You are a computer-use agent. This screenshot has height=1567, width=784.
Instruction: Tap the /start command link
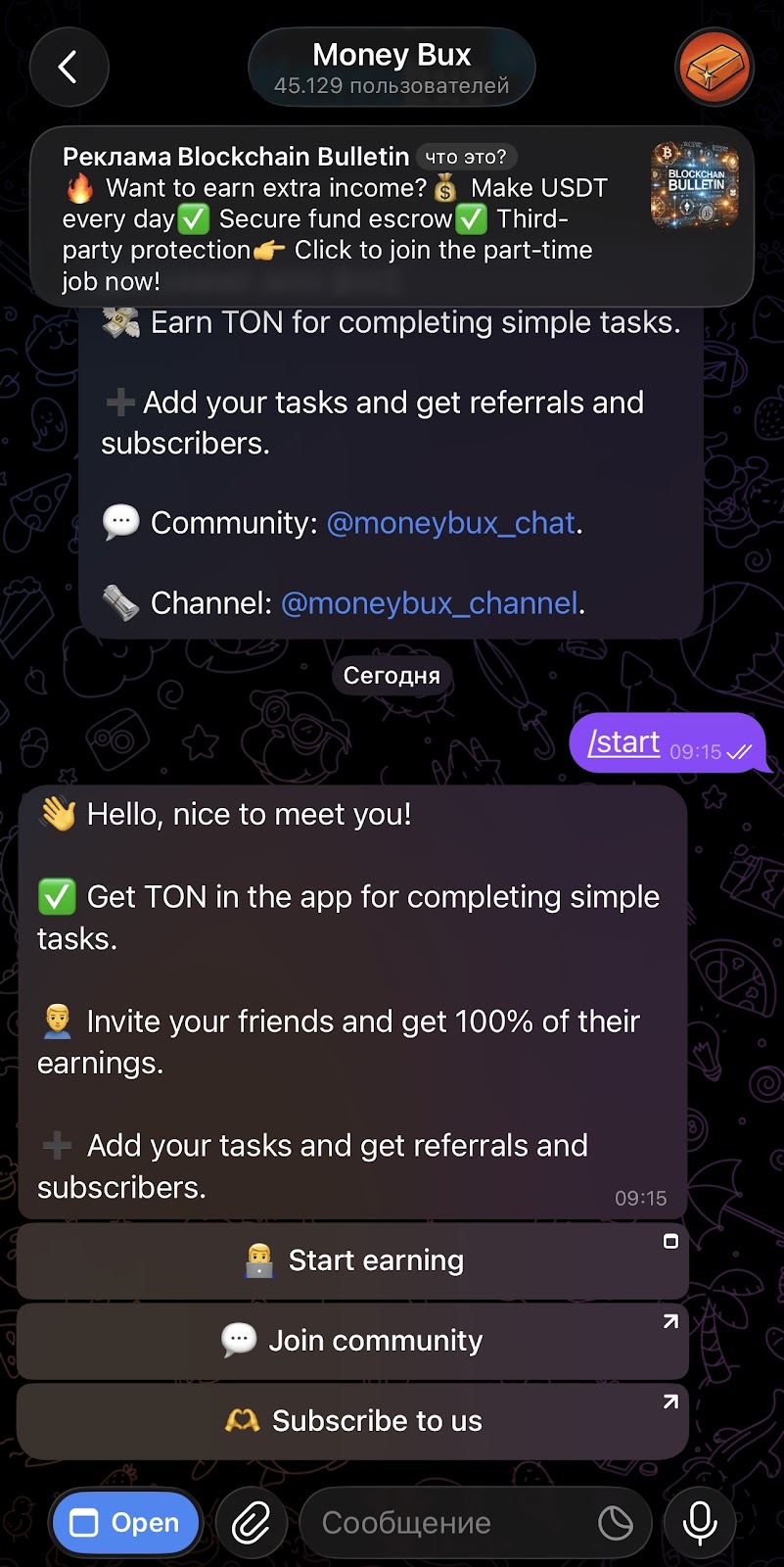623,742
